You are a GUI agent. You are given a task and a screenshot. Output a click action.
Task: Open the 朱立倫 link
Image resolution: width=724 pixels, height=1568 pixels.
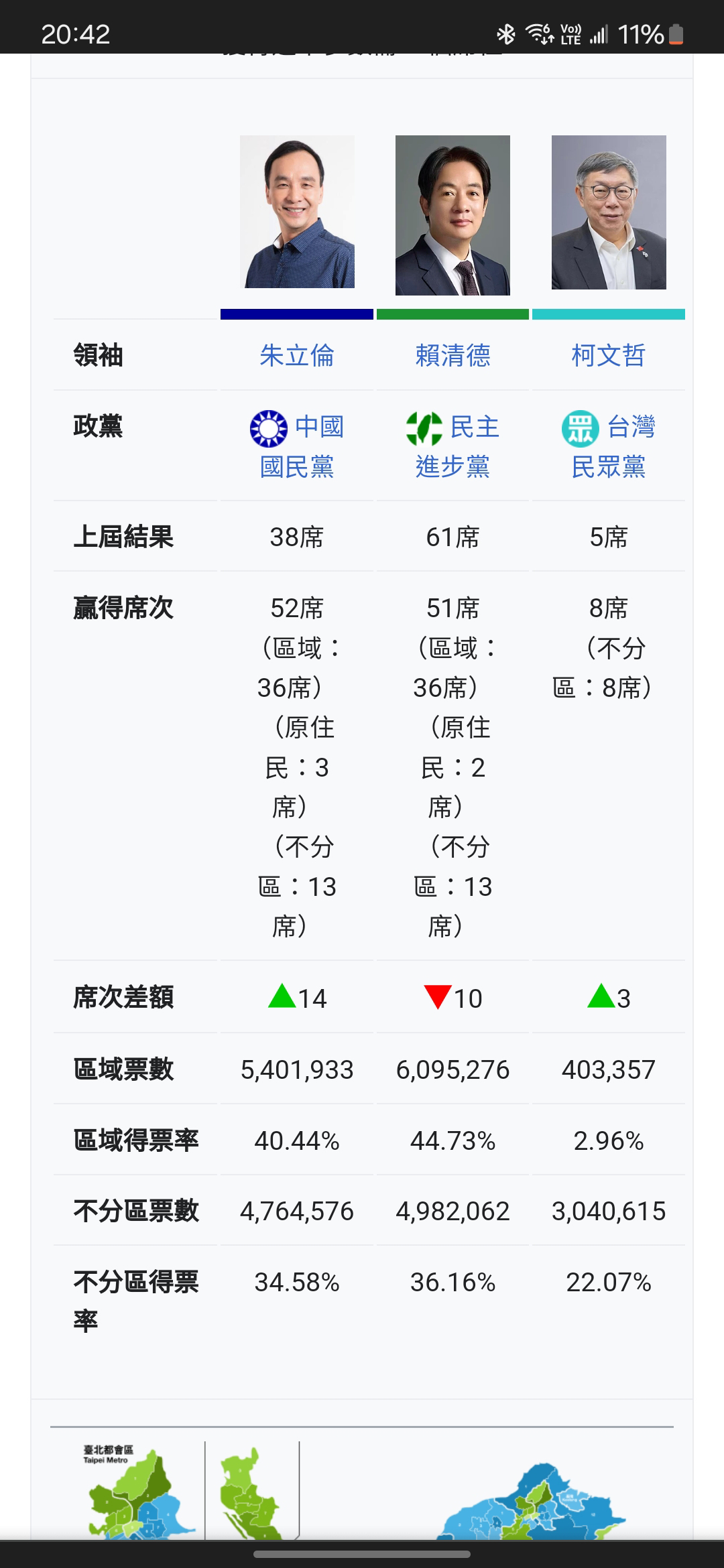297,355
